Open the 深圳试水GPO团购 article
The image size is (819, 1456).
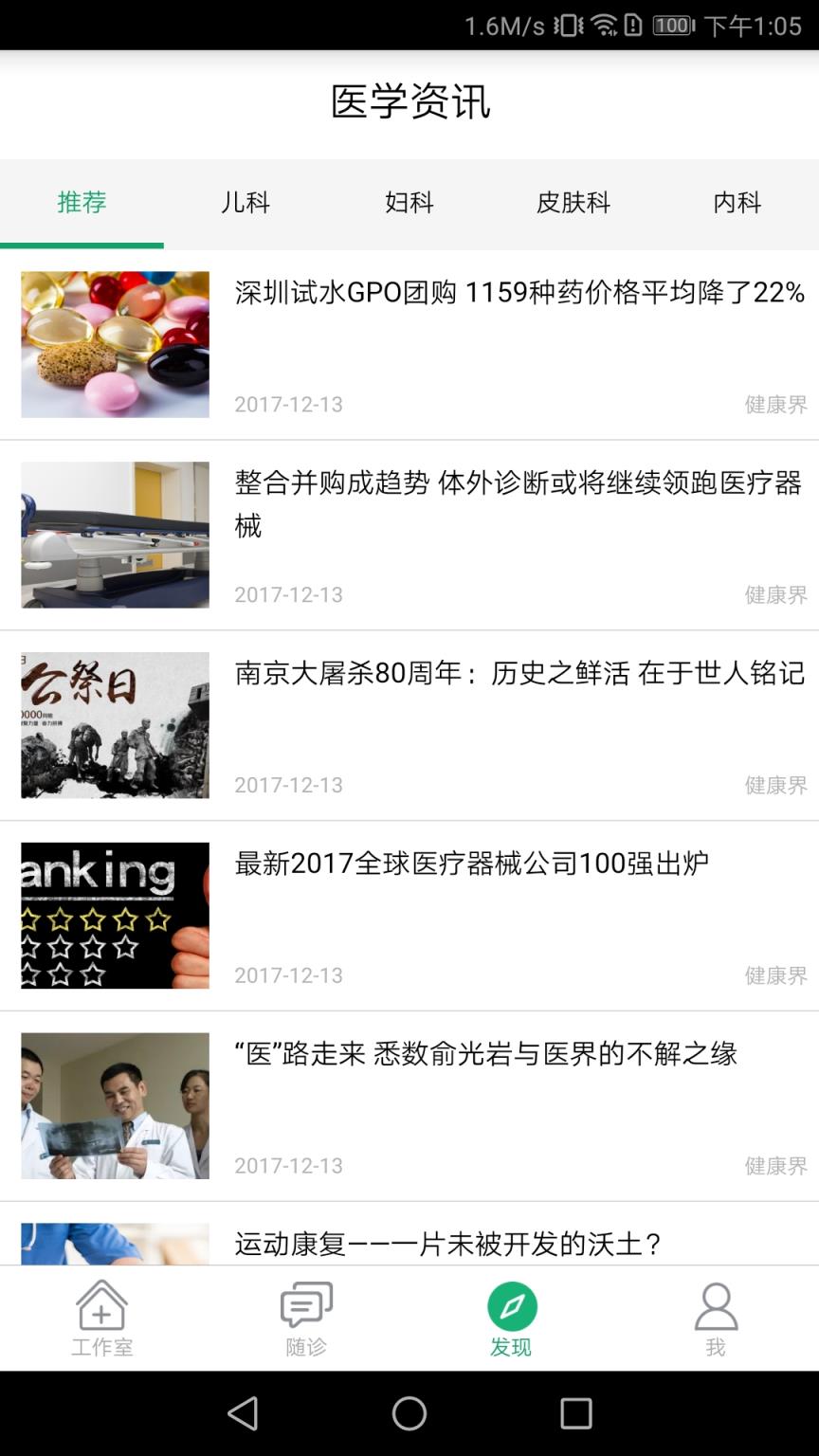519,293
